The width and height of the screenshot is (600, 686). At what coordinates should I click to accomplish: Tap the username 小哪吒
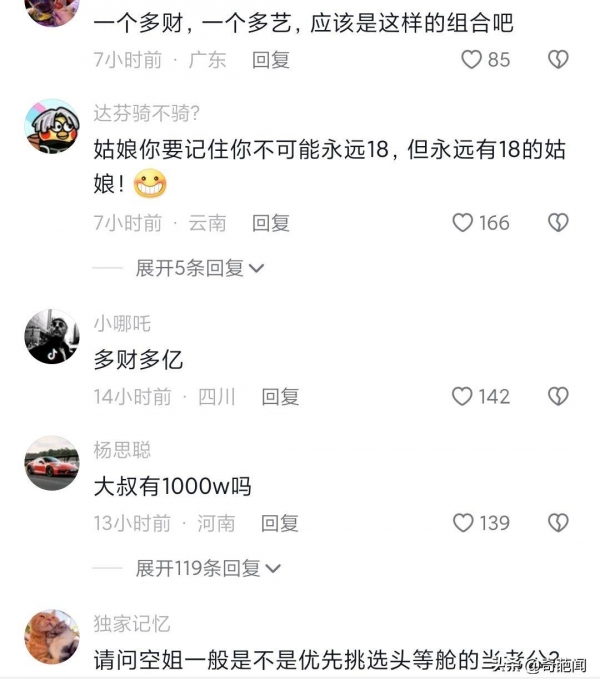coord(122,324)
